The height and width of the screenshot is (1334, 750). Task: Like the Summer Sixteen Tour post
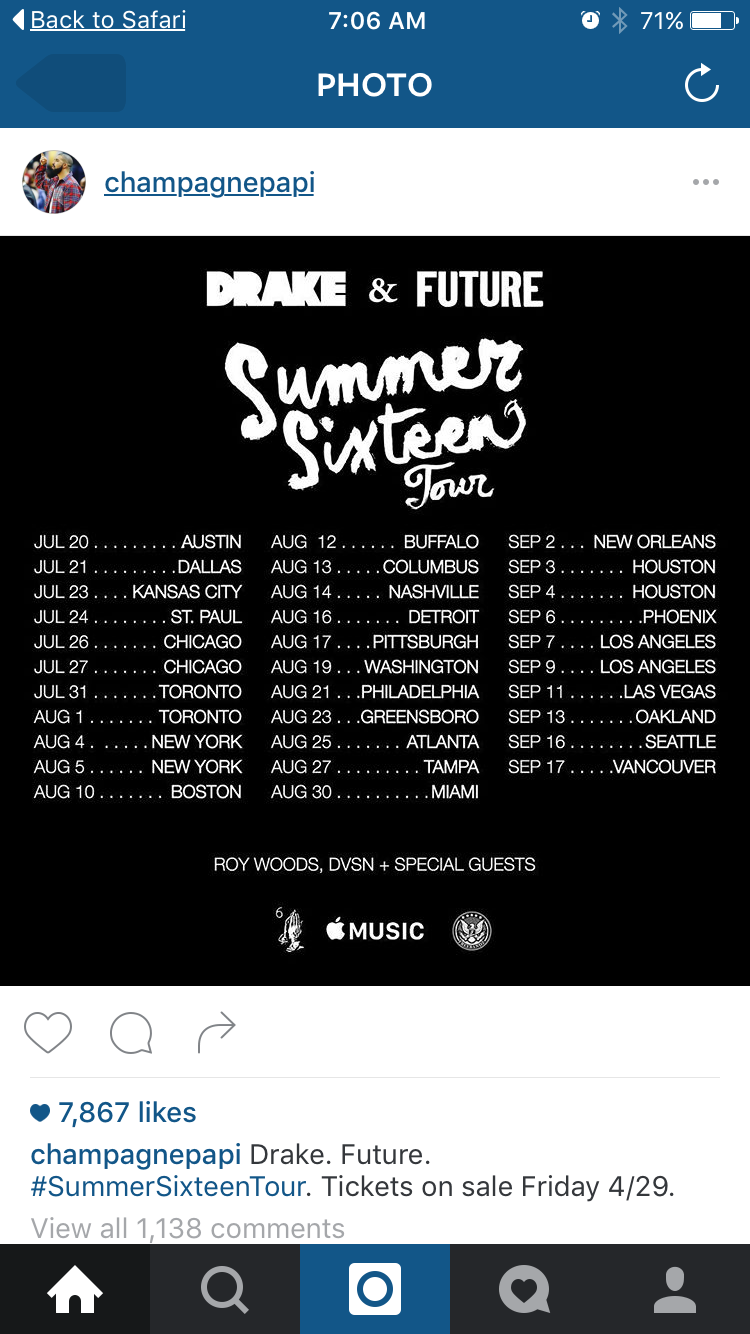click(48, 1032)
